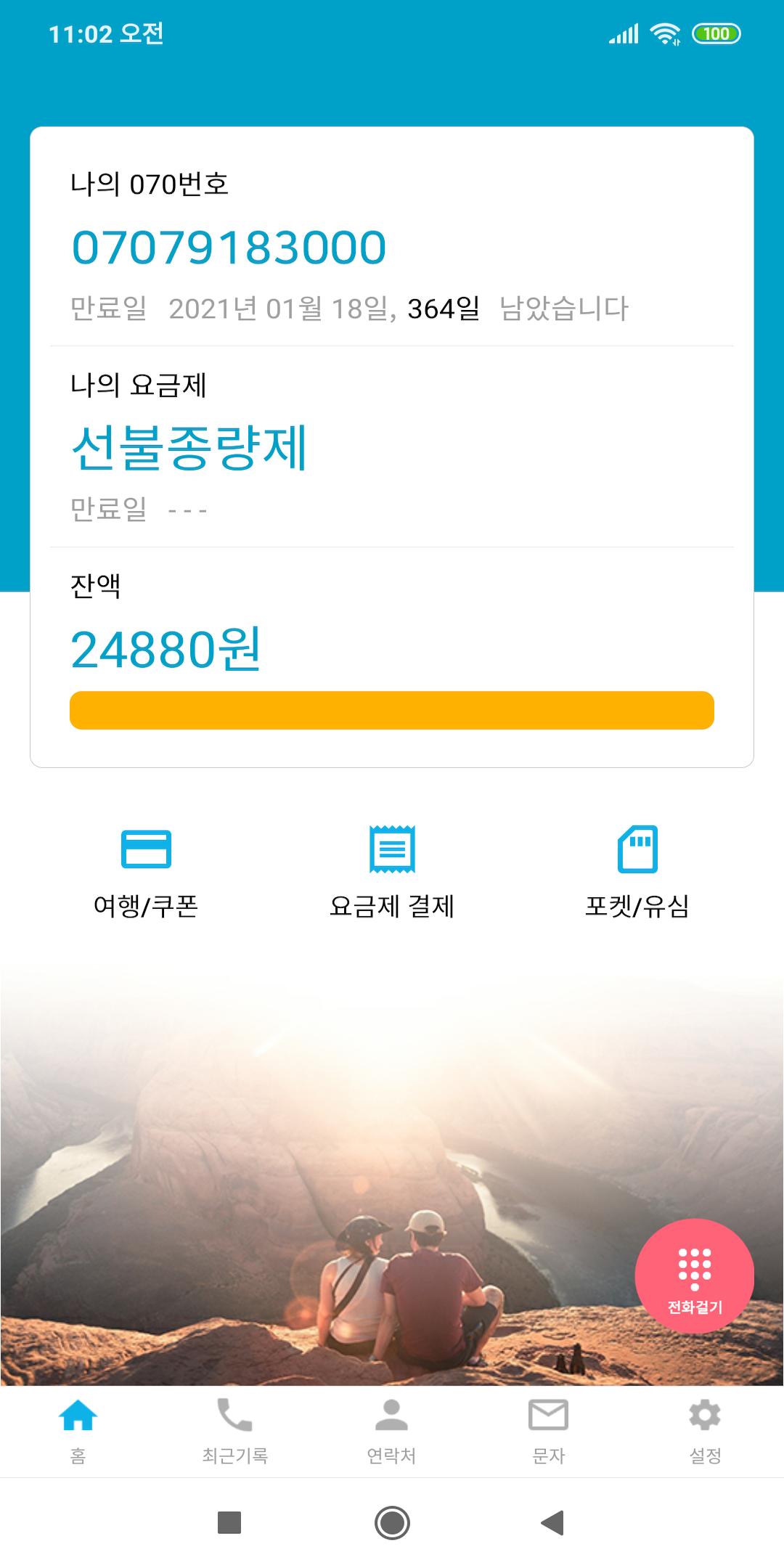The width and height of the screenshot is (784, 1568).
Task: Tap the system back button
Action: [552, 1523]
